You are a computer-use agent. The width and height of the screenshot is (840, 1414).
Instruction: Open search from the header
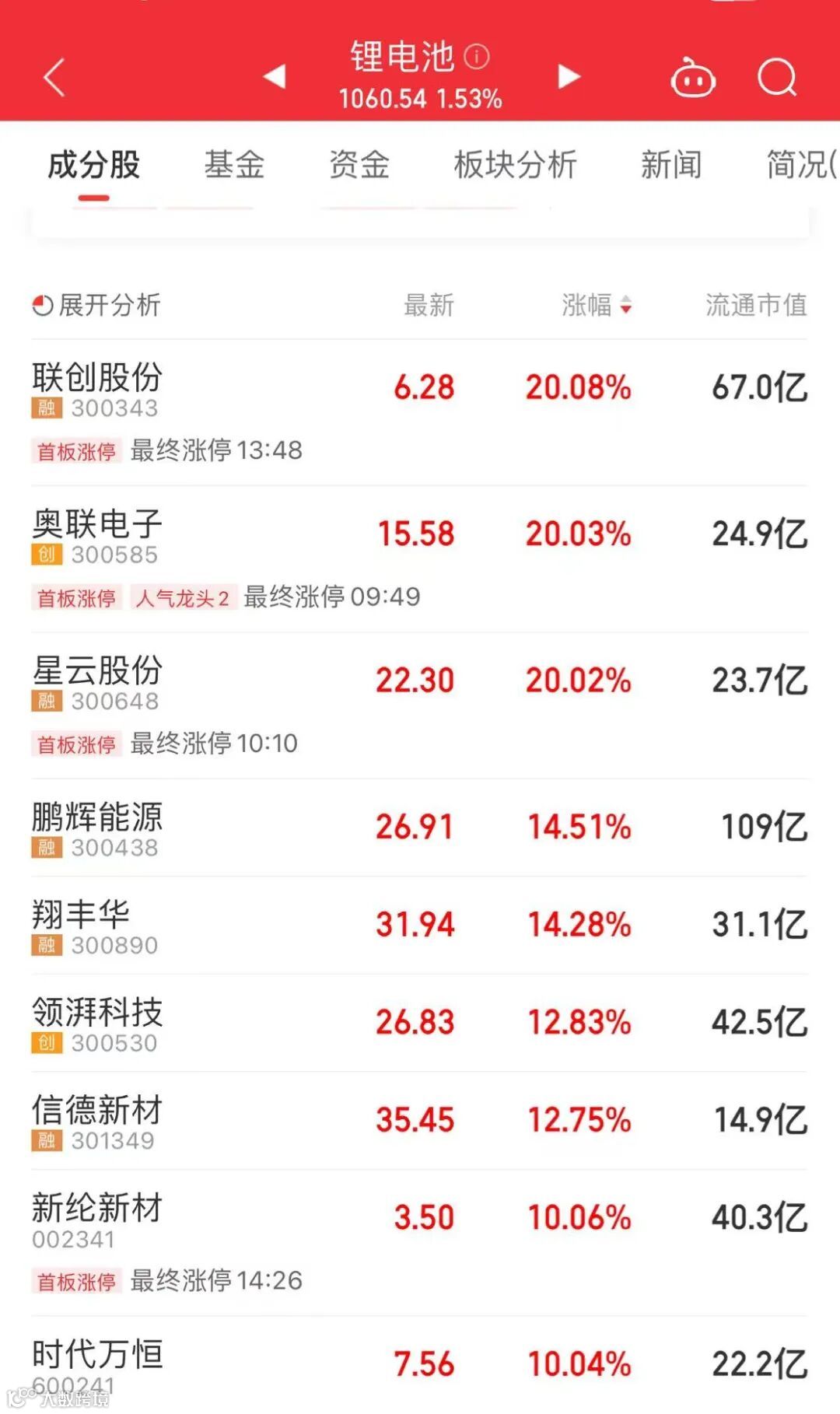(x=777, y=77)
